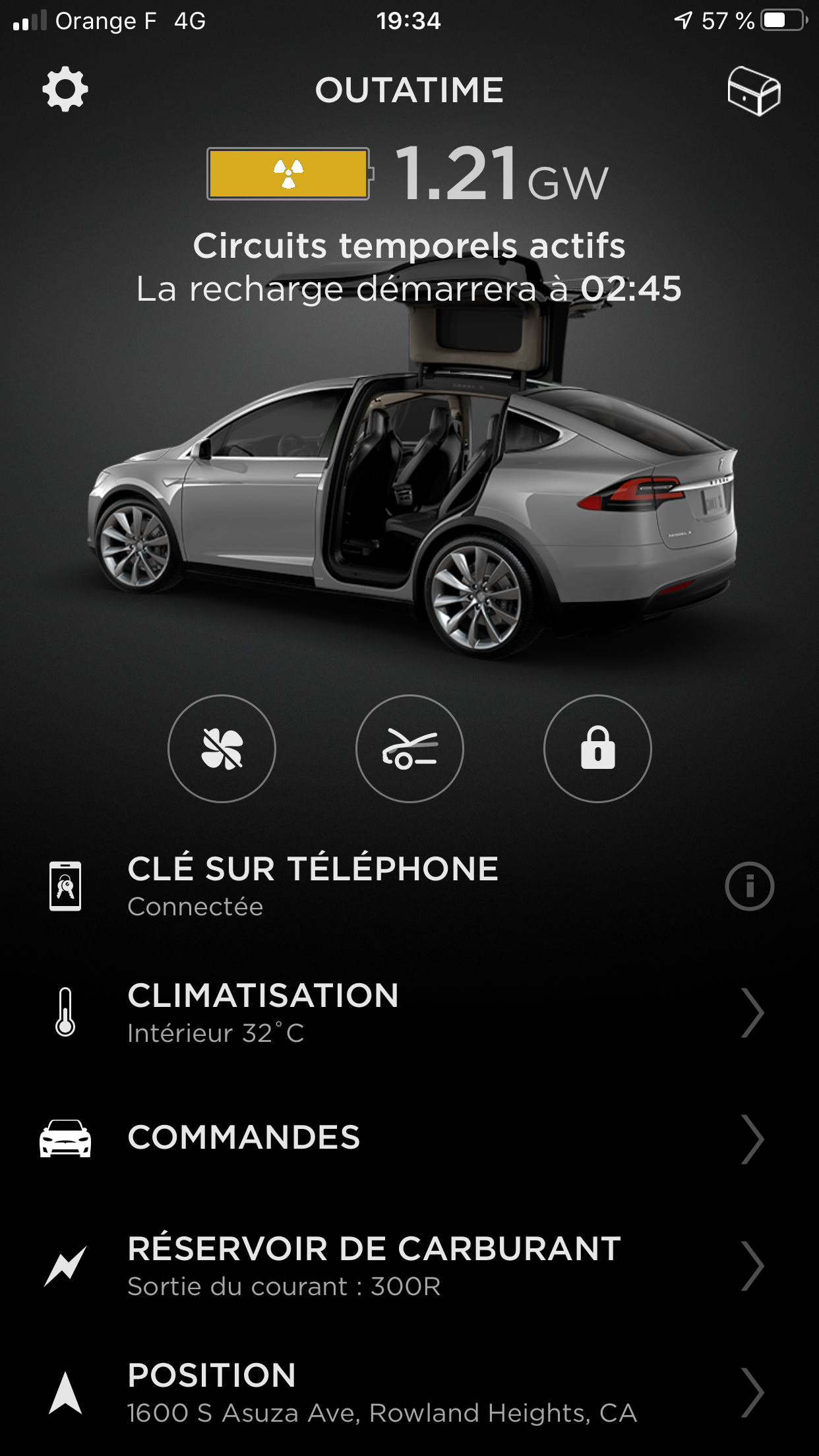The height and width of the screenshot is (1456, 819).
Task: Show info for Clé sur téléphone
Action: pos(750,886)
